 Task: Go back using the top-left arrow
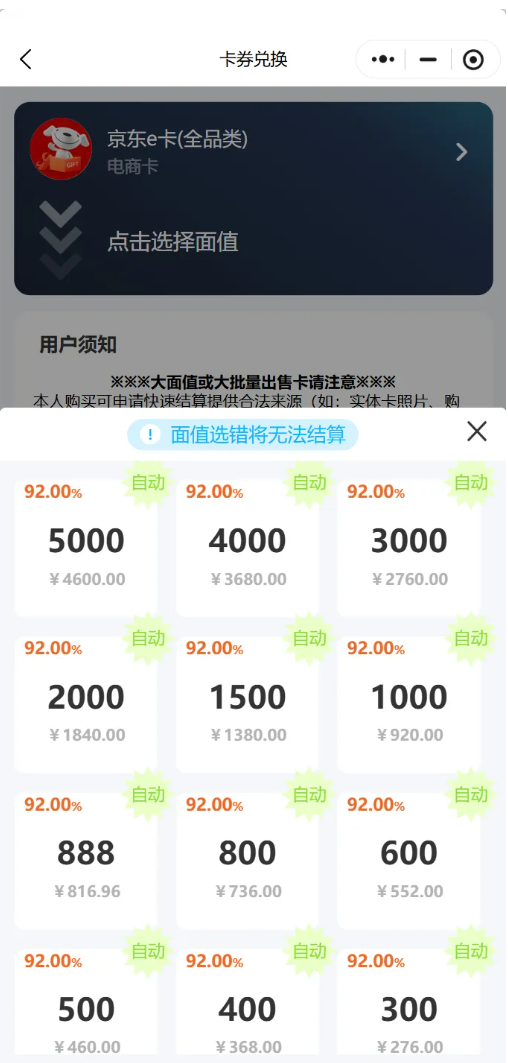(x=26, y=60)
